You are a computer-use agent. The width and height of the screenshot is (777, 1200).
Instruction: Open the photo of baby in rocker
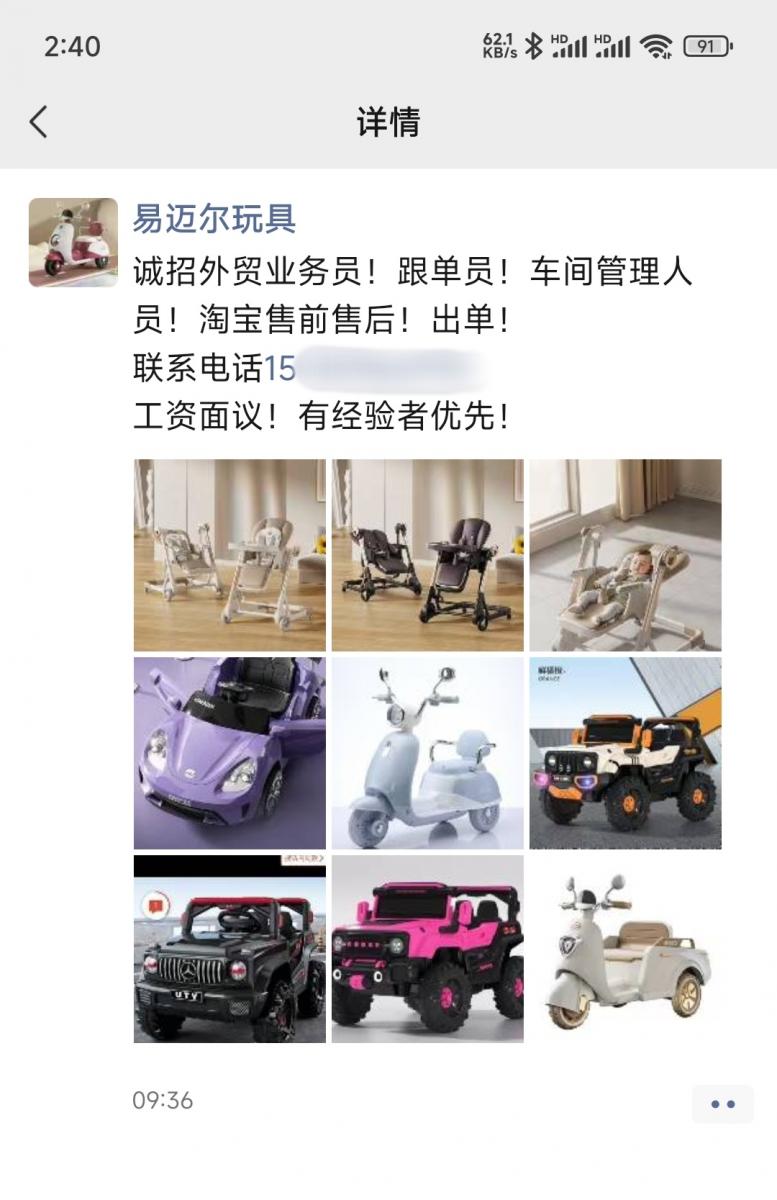coord(625,555)
